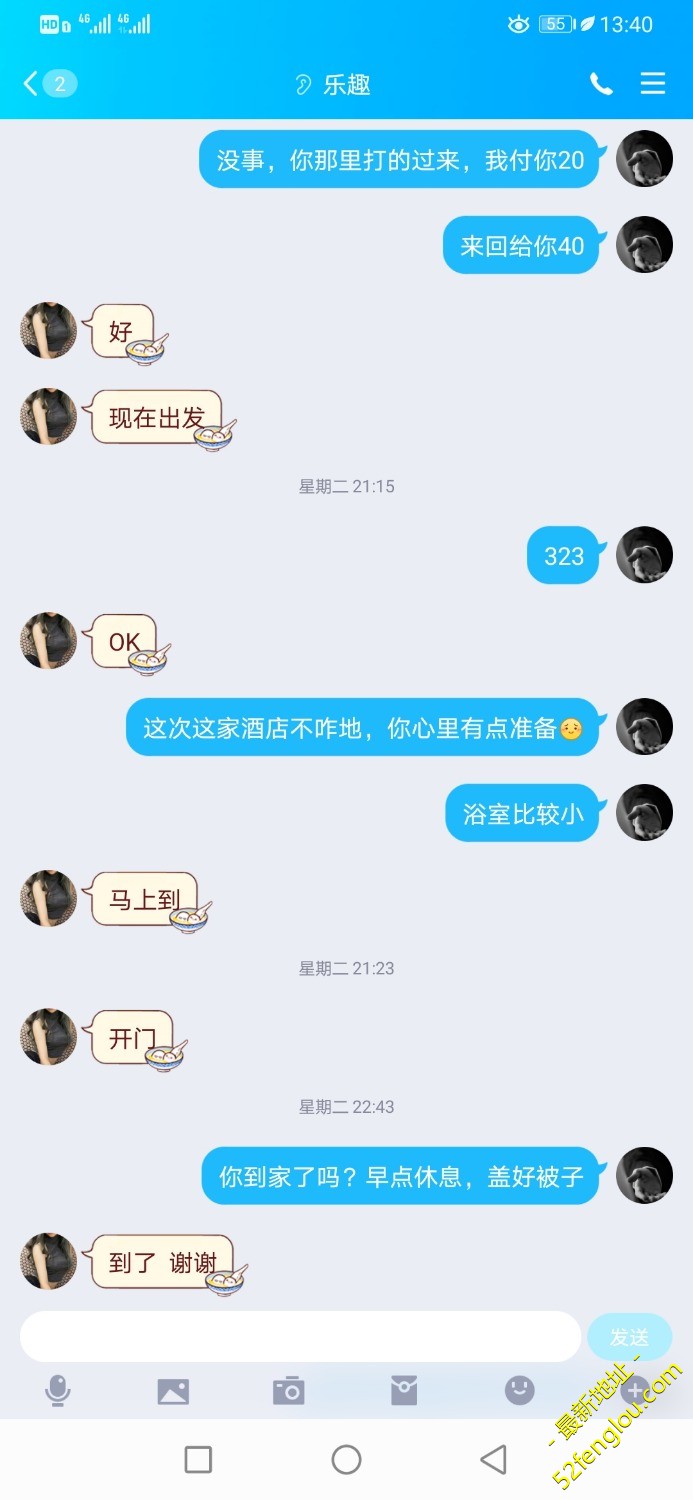The width and height of the screenshot is (693, 1500).
Task: Open recent apps with the square button
Action: 198,1460
